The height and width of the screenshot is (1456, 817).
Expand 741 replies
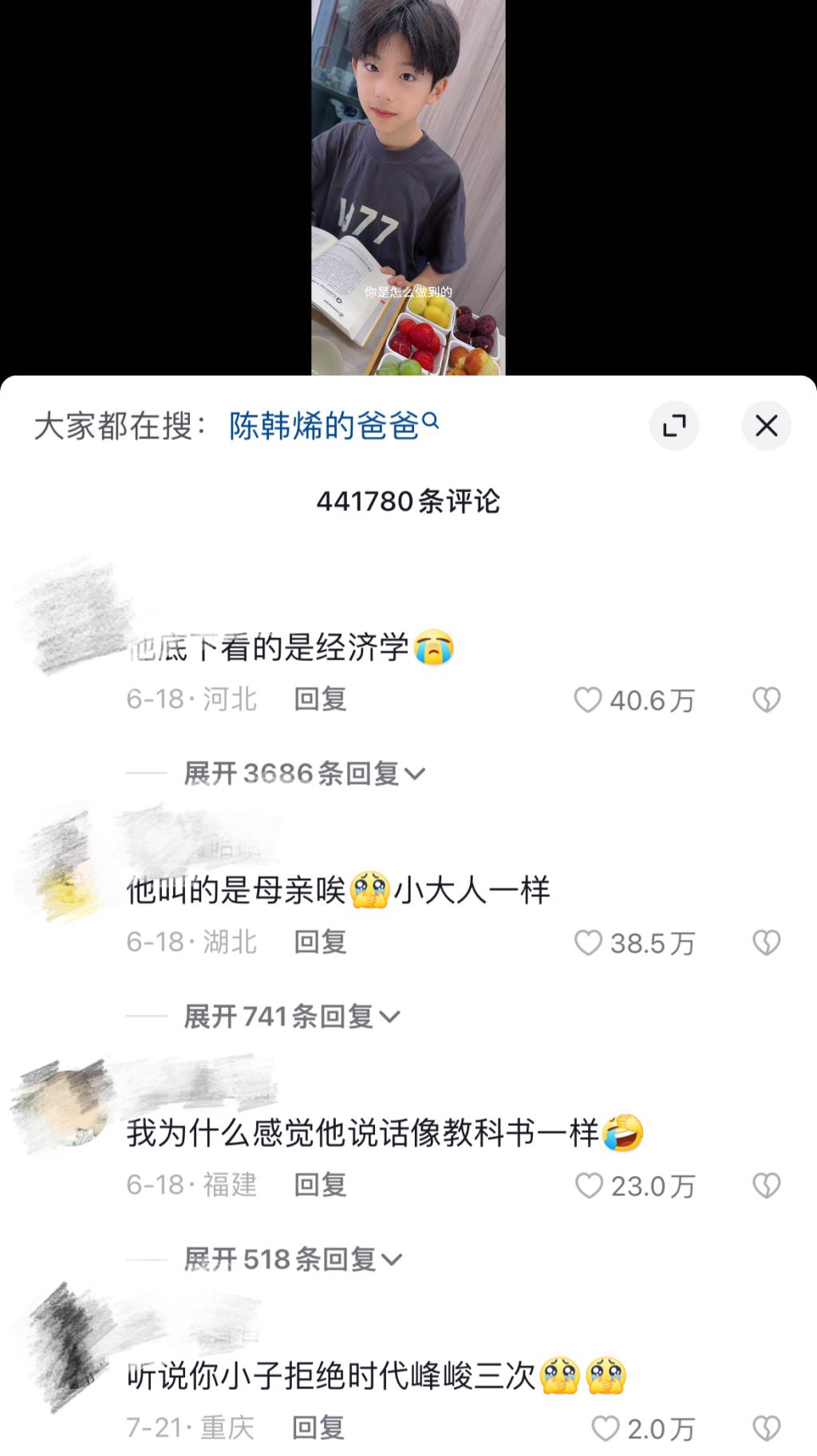click(291, 1017)
